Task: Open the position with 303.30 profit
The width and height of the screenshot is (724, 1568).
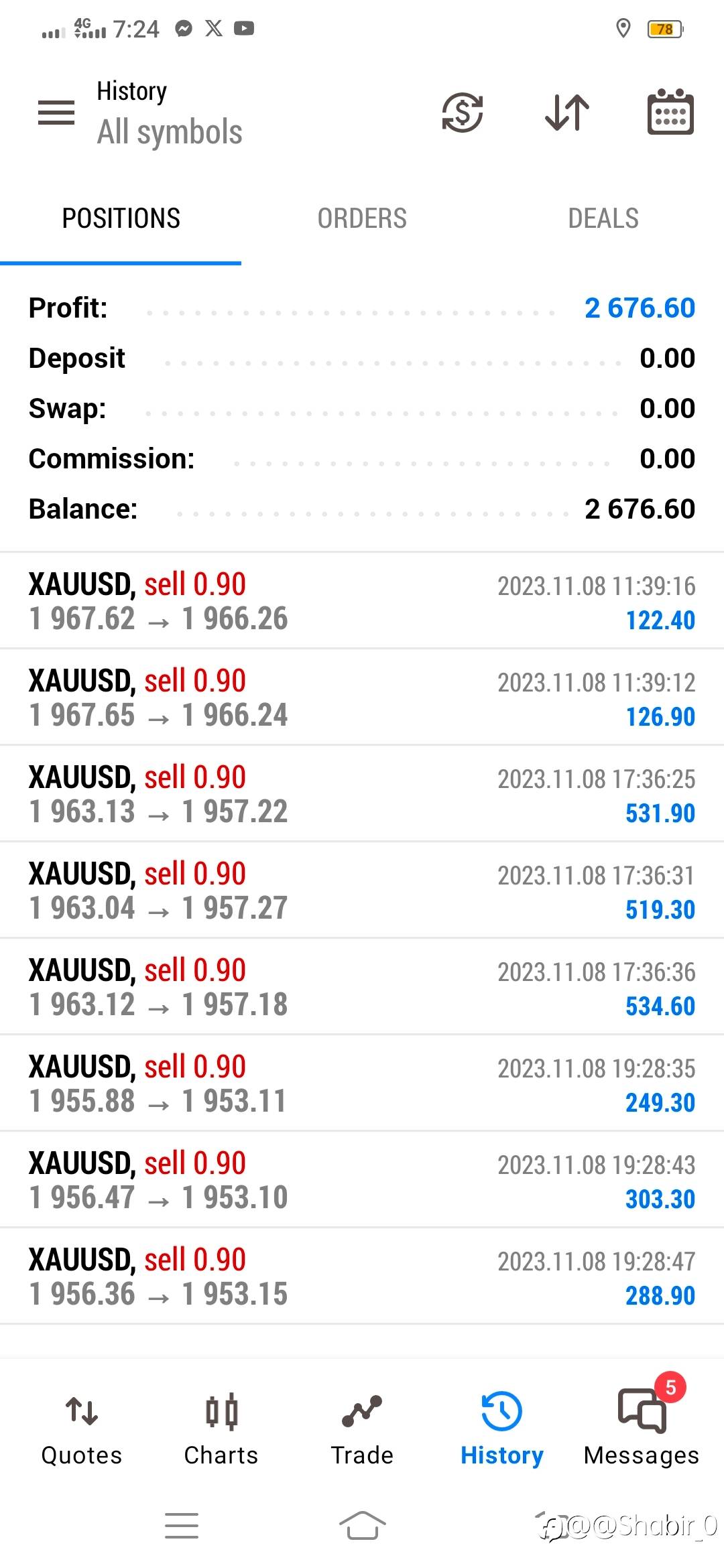Action: pos(362,1180)
